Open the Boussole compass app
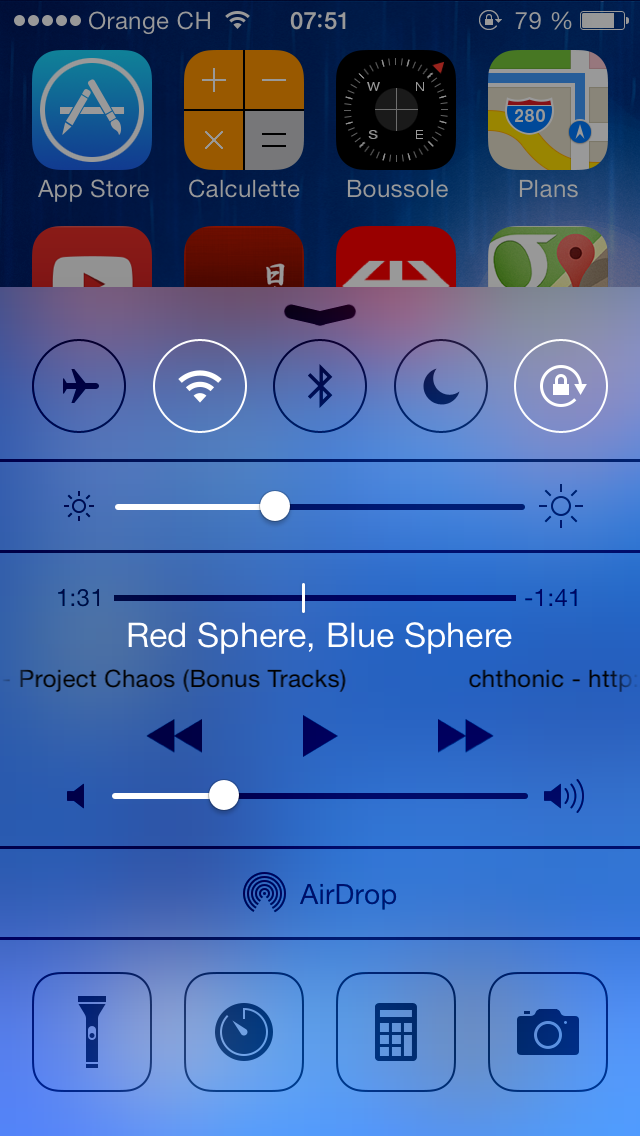This screenshot has height=1136, width=640. (x=396, y=110)
